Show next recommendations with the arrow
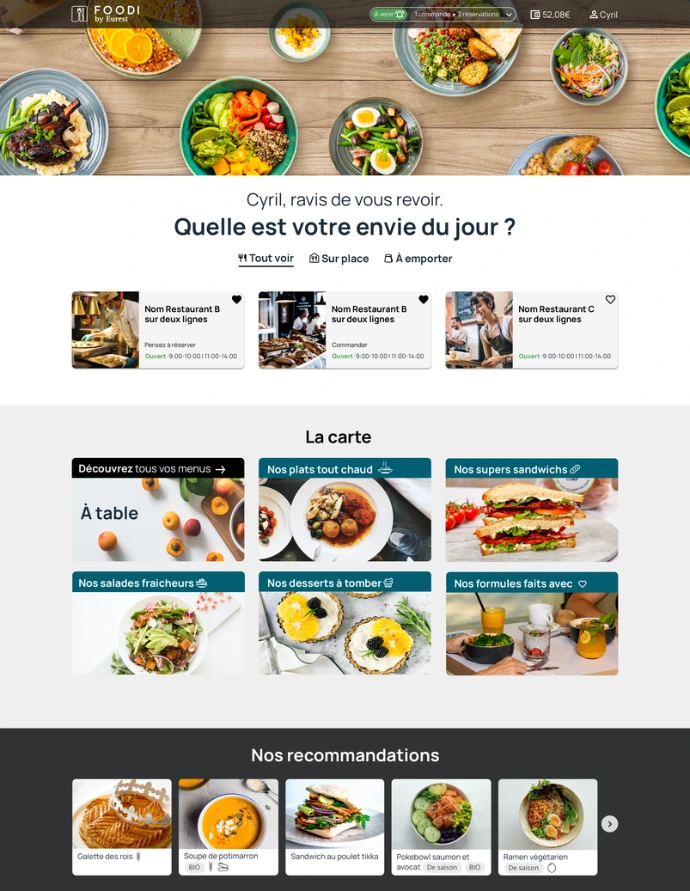Screen dimensions: 690x891 (x=609, y=823)
